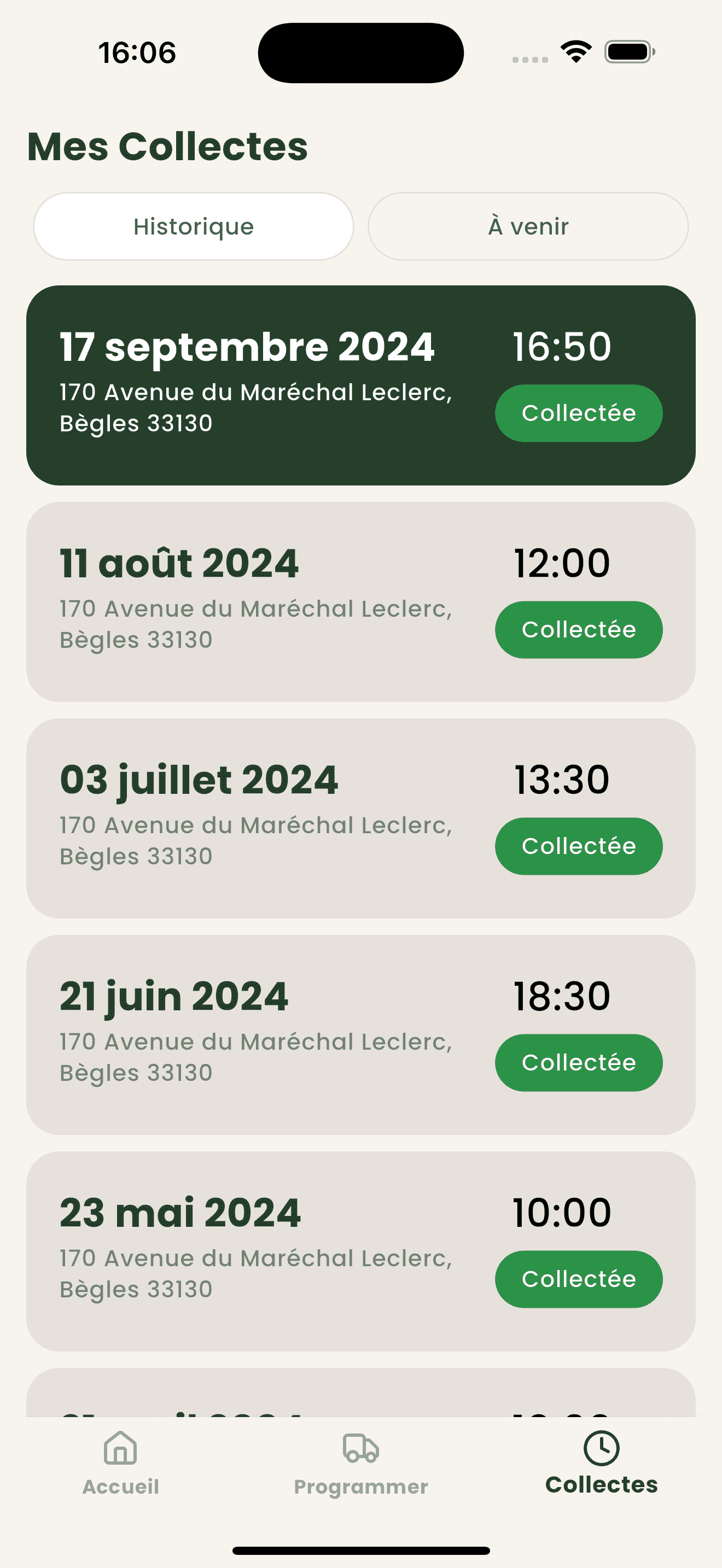Switch to the Historique tab
This screenshot has width=722, height=1568.
[x=194, y=226]
